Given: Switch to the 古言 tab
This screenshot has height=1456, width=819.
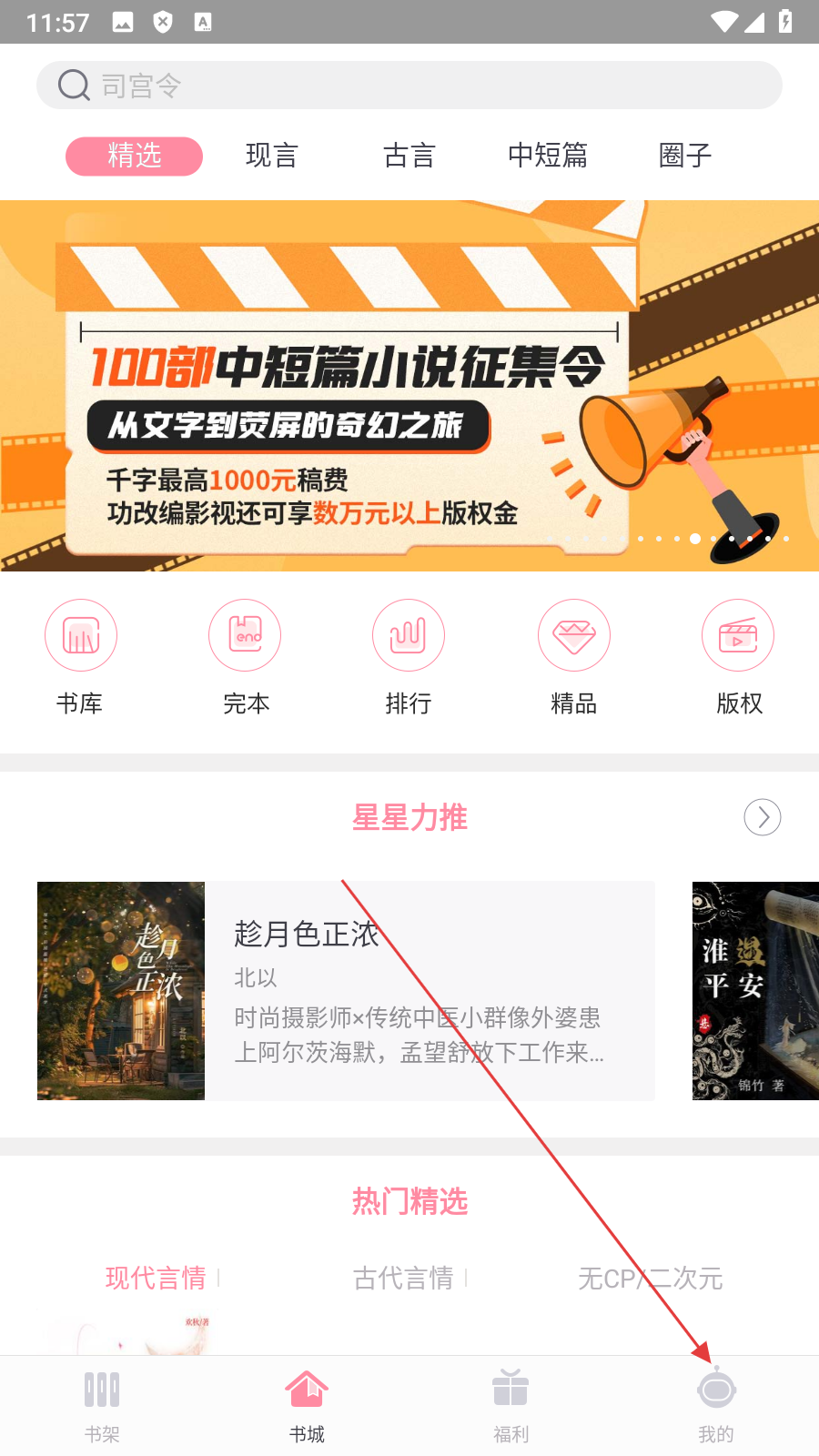Looking at the screenshot, I should 409,156.
